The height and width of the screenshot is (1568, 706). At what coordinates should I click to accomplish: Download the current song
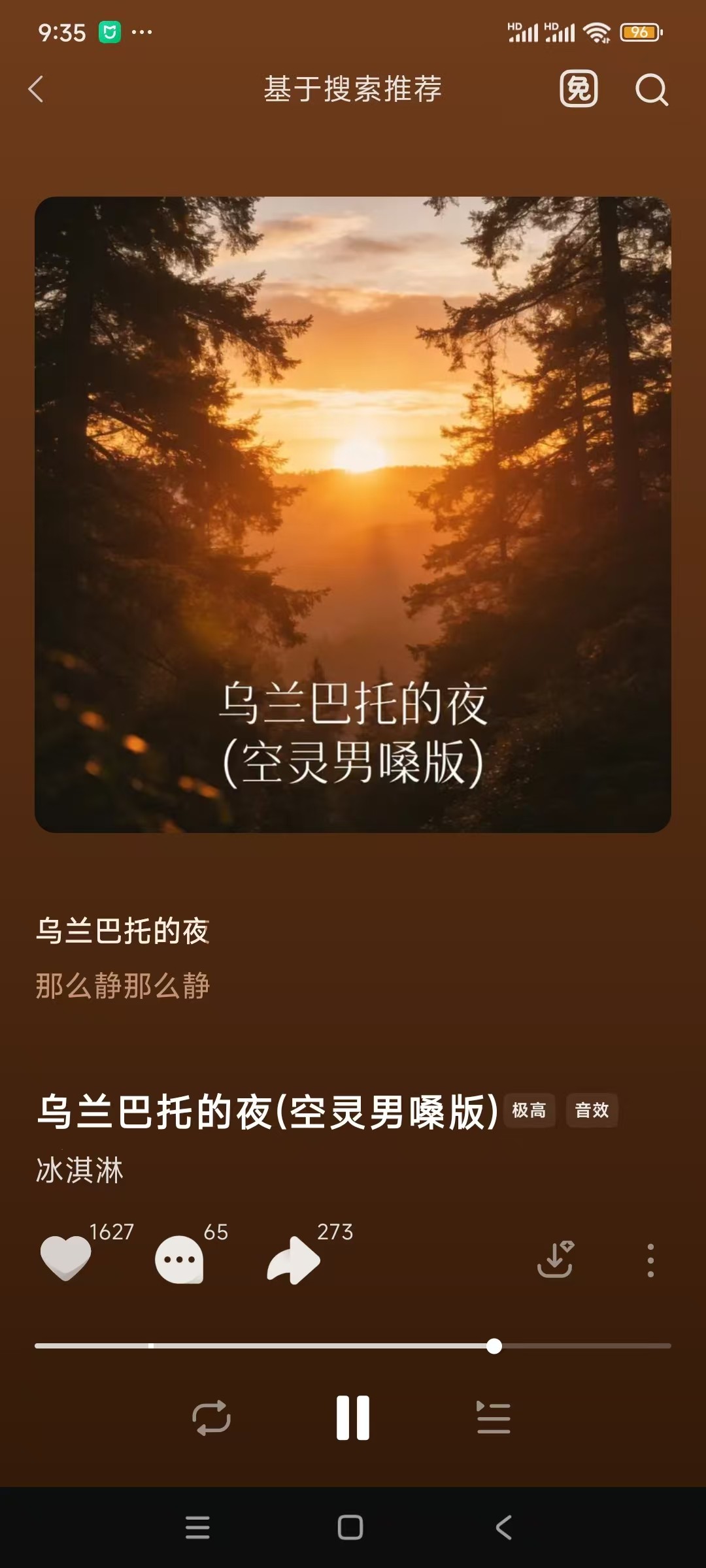coord(555,1259)
